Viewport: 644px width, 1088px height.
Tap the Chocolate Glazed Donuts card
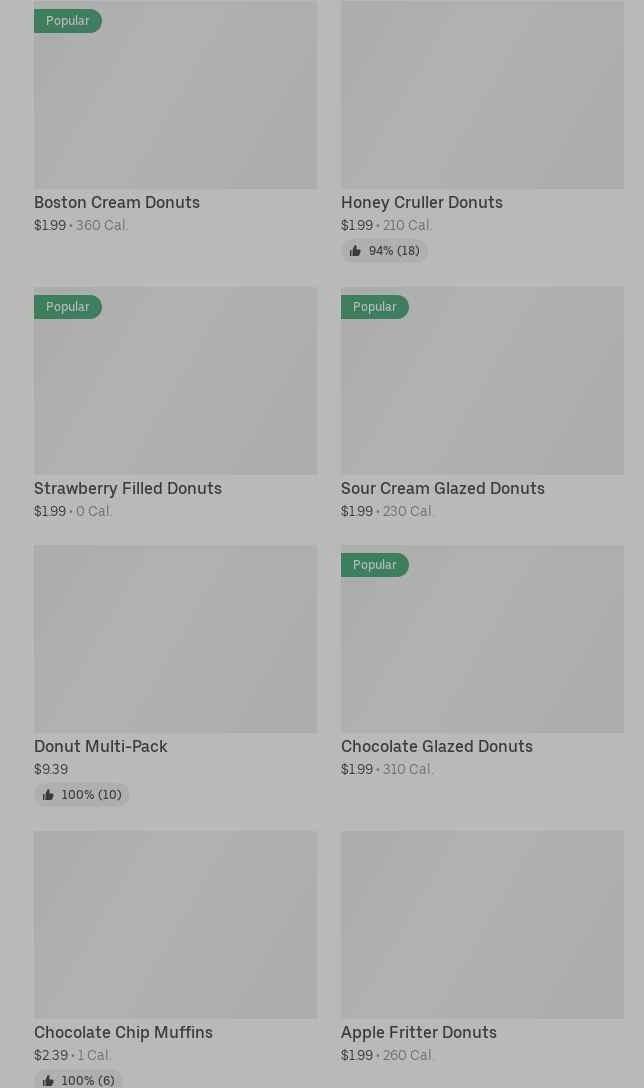(x=482, y=661)
